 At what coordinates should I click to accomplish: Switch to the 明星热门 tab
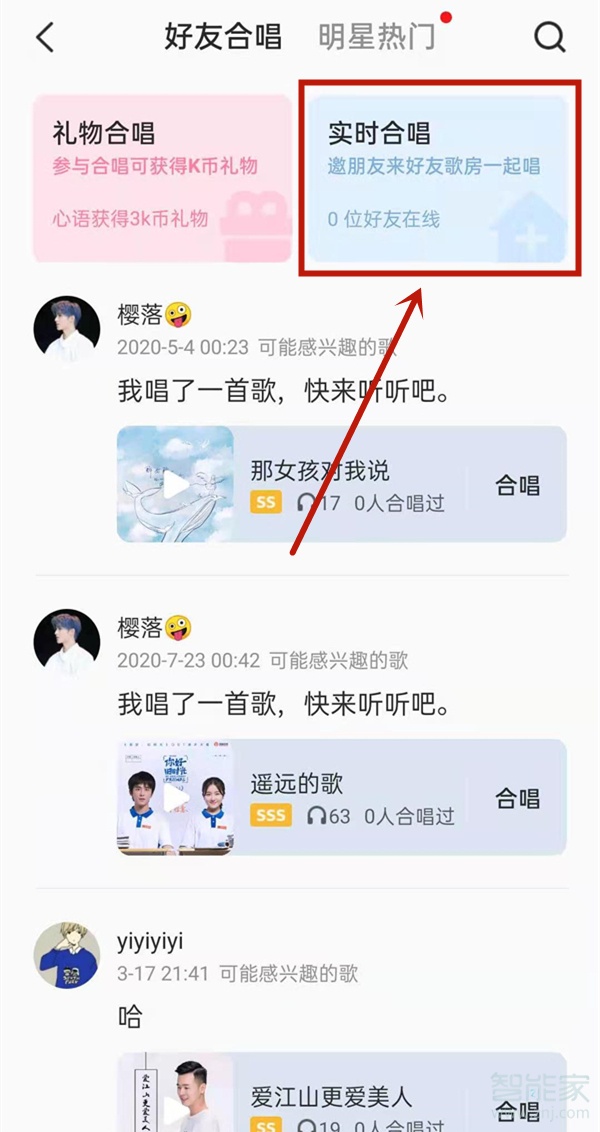(377, 37)
